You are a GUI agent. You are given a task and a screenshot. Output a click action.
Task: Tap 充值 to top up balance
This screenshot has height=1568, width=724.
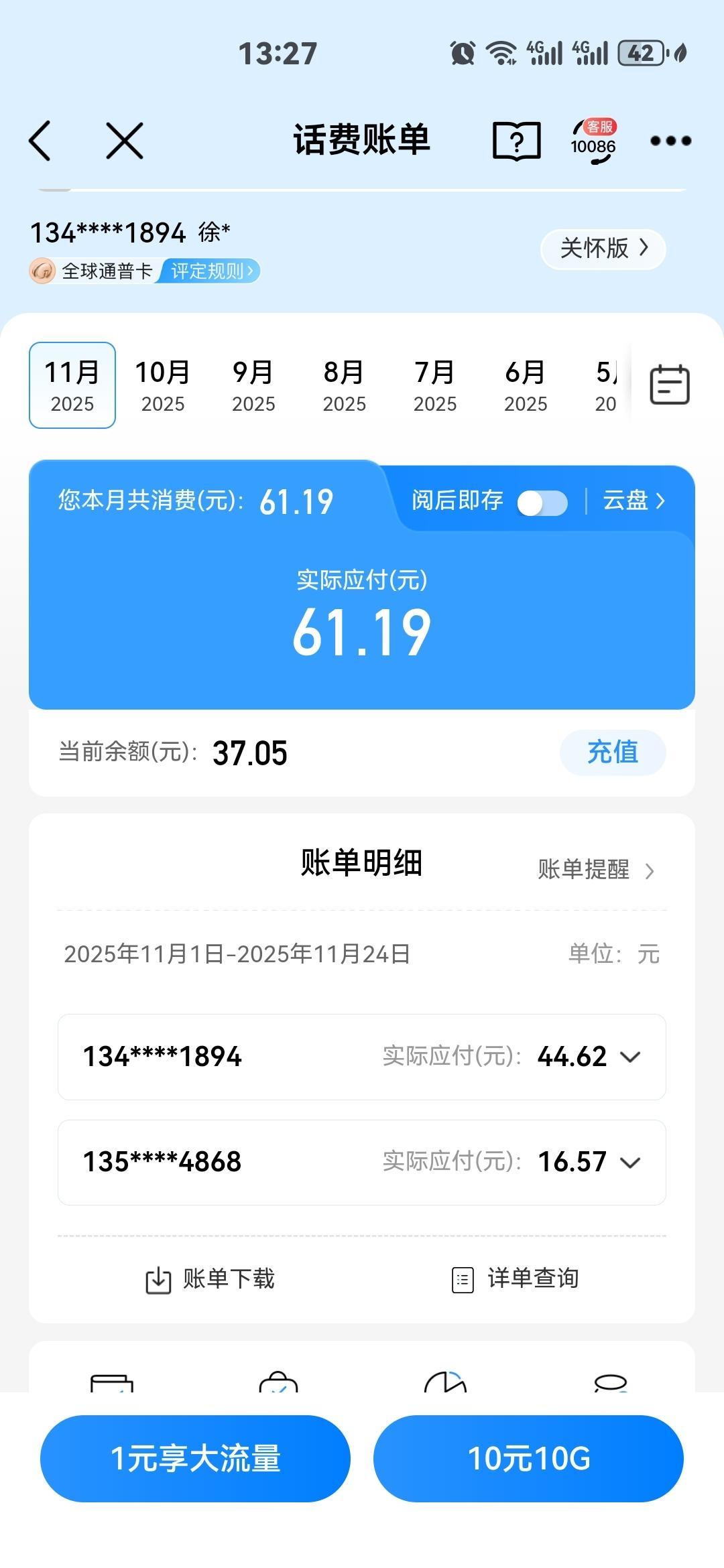(612, 752)
